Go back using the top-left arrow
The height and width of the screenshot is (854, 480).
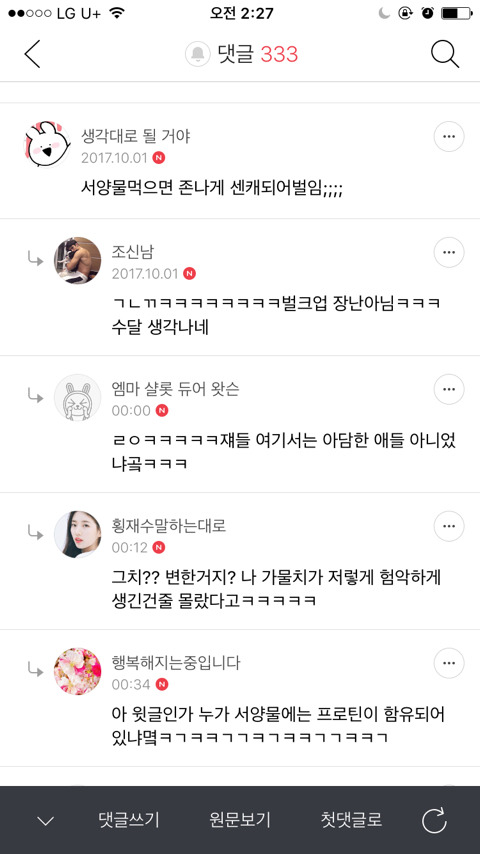[32, 54]
